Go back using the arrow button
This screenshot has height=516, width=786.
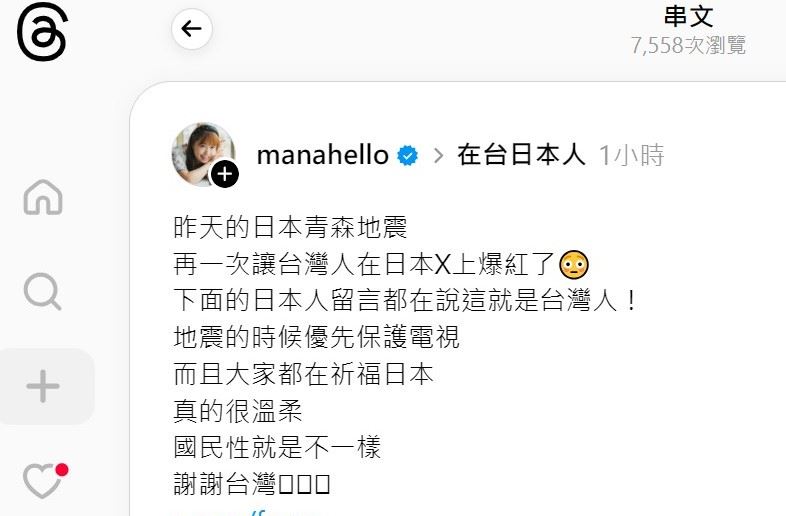click(x=192, y=29)
